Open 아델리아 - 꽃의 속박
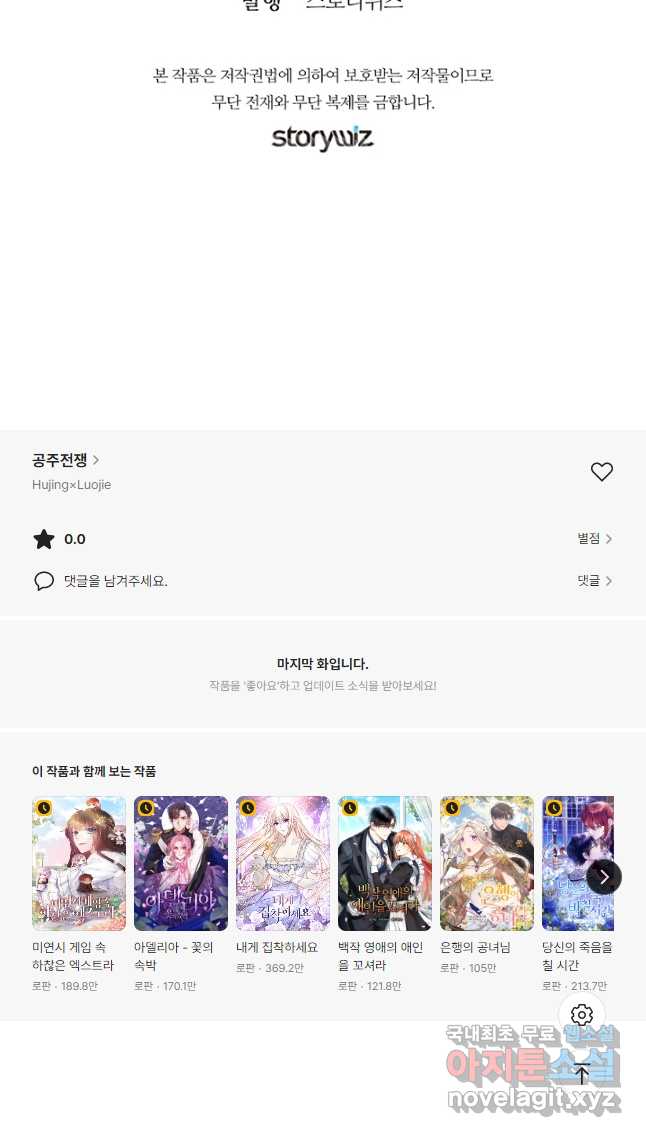This screenshot has height=1137, width=646. [181, 864]
